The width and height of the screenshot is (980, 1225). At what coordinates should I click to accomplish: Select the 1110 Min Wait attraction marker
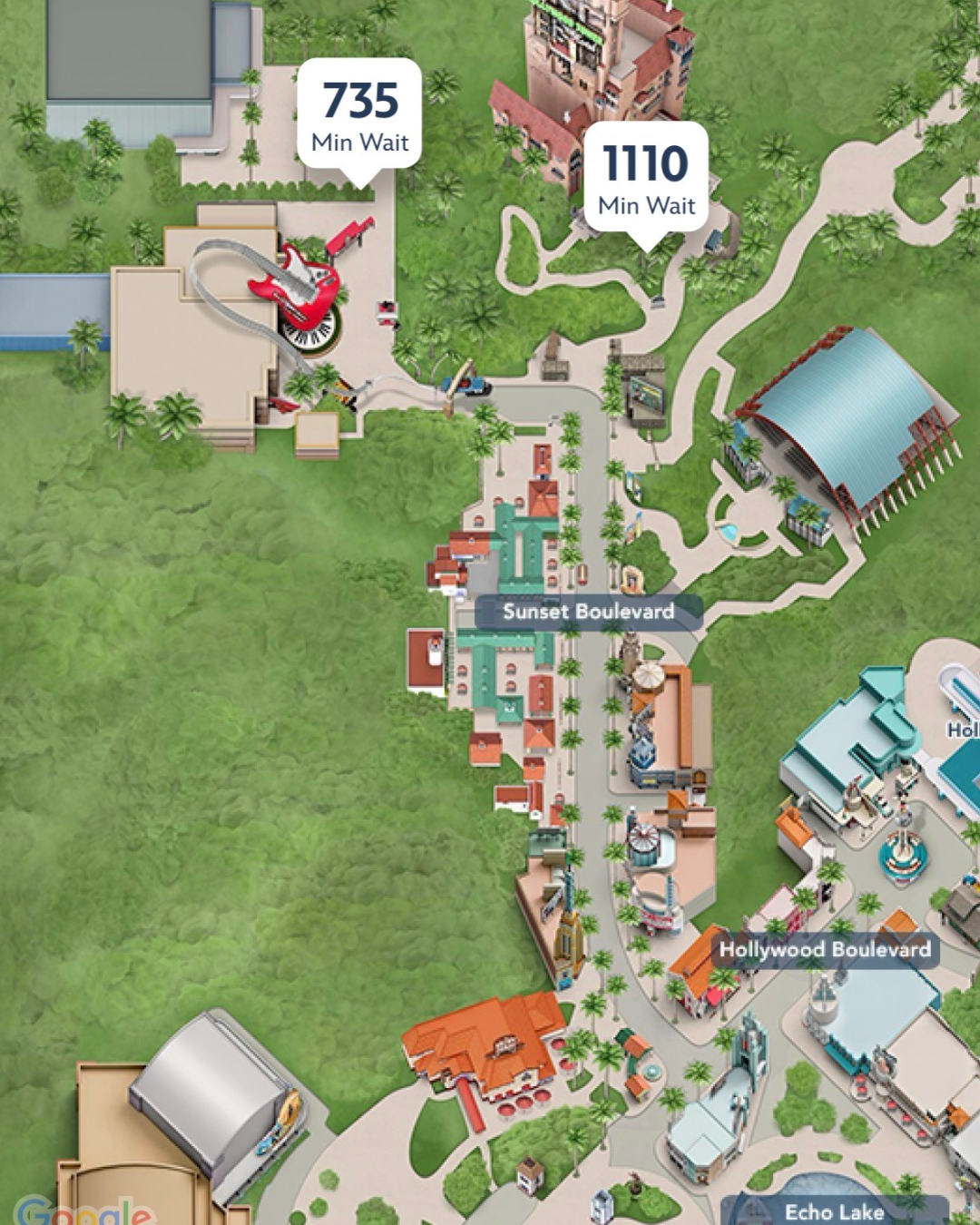click(646, 179)
